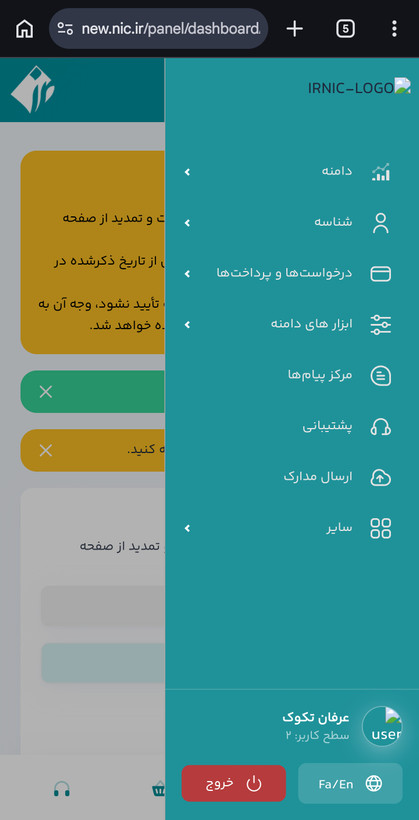Image resolution: width=419 pixels, height=820 pixels.
Task: Expand the دامنه menu item
Action: coord(288,172)
